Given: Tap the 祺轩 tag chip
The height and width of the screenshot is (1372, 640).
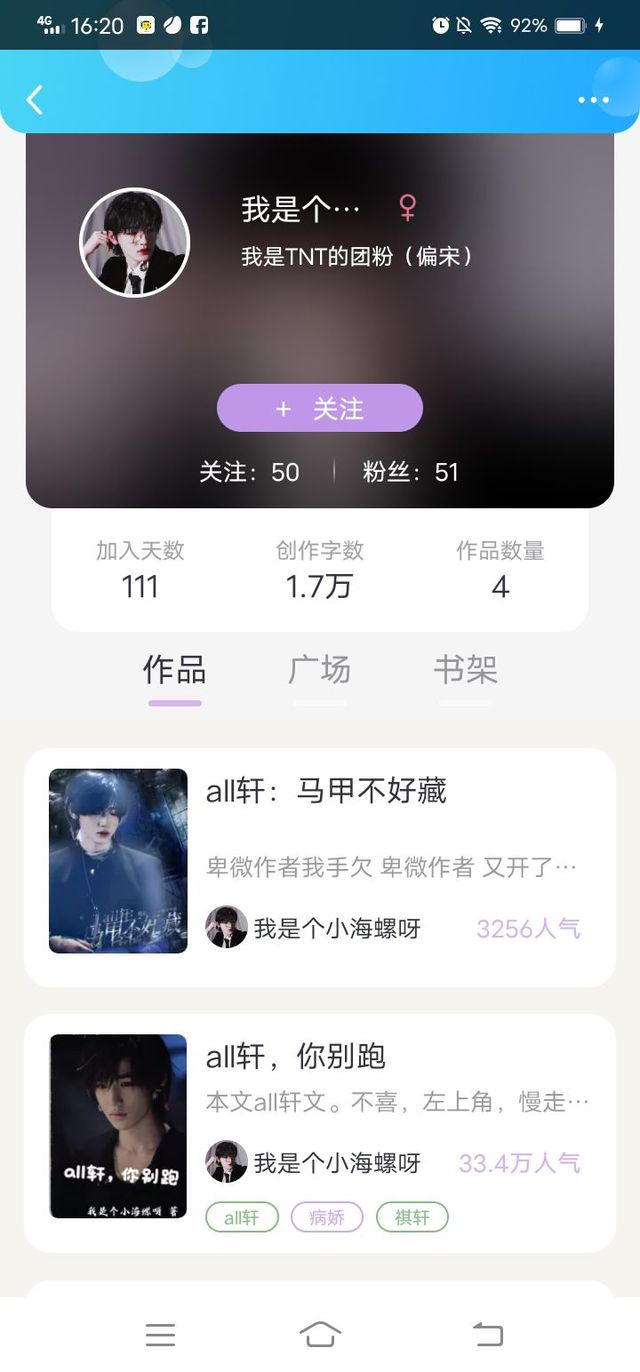Looking at the screenshot, I should 412,1217.
